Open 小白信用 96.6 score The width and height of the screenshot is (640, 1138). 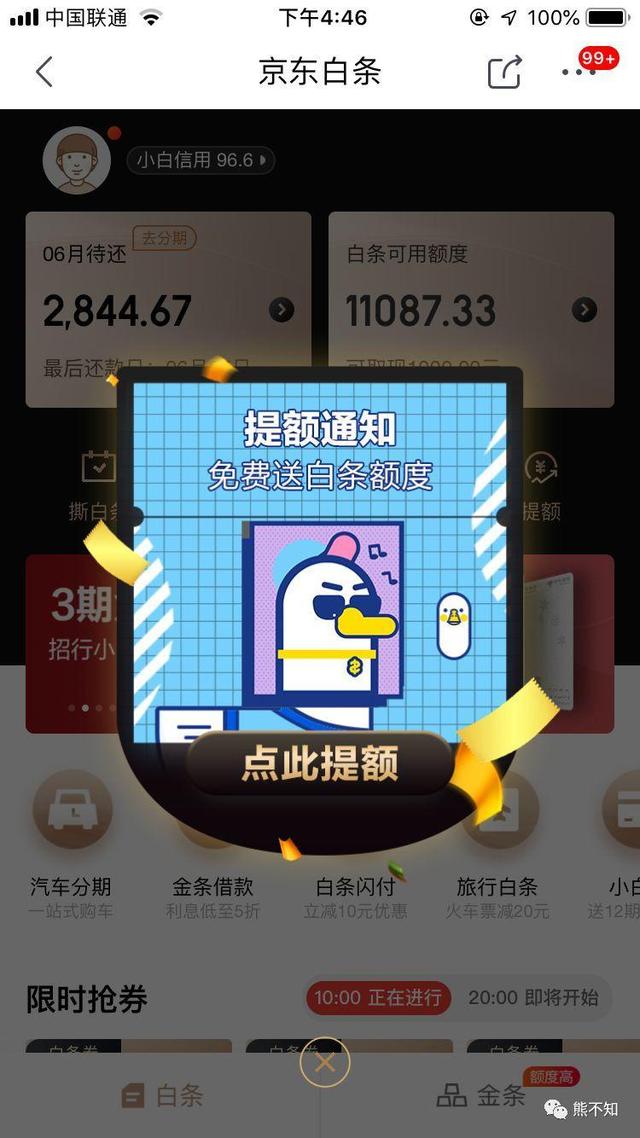pyautogui.click(x=200, y=160)
